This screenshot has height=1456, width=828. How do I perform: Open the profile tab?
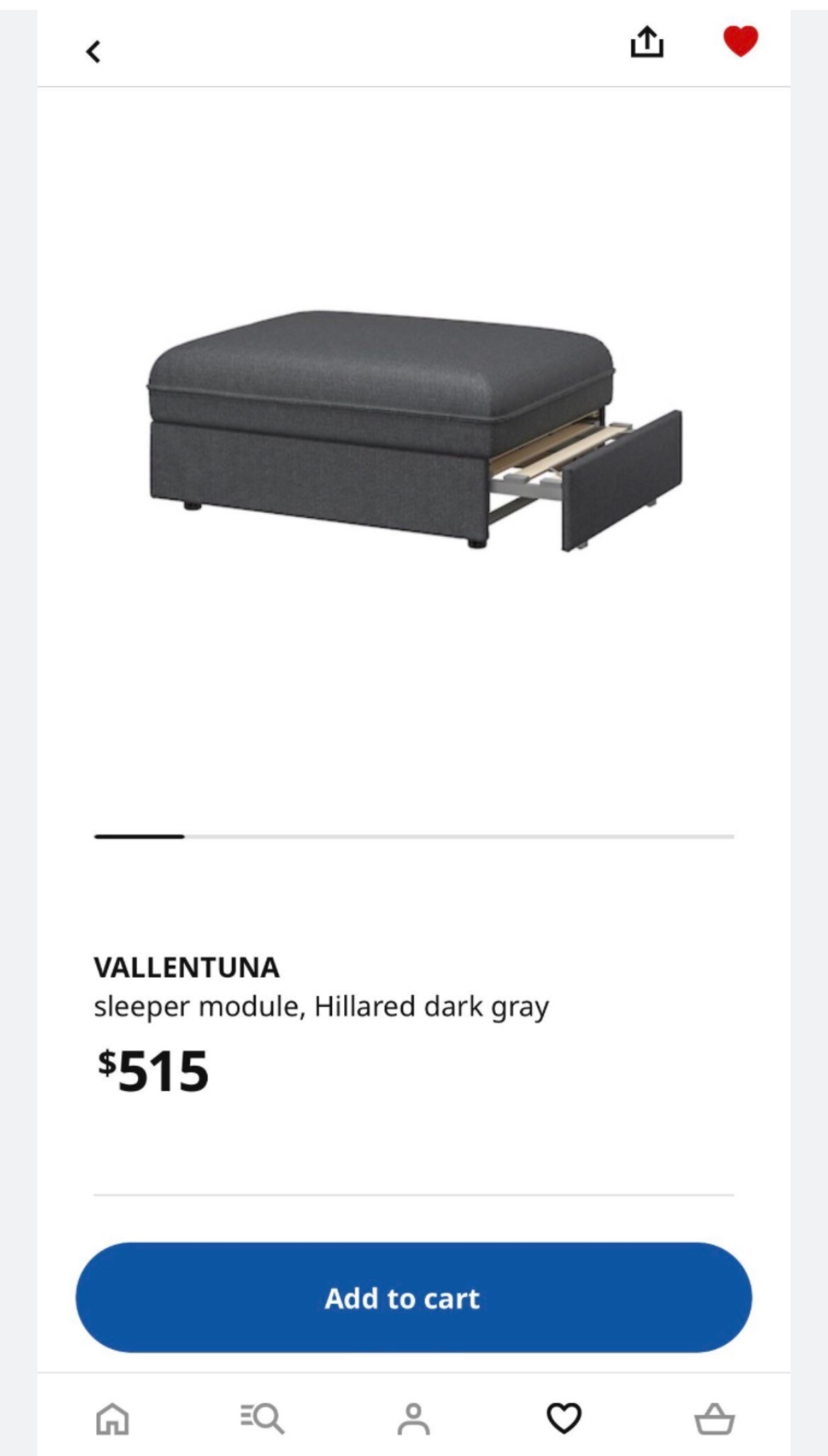pos(413,1419)
